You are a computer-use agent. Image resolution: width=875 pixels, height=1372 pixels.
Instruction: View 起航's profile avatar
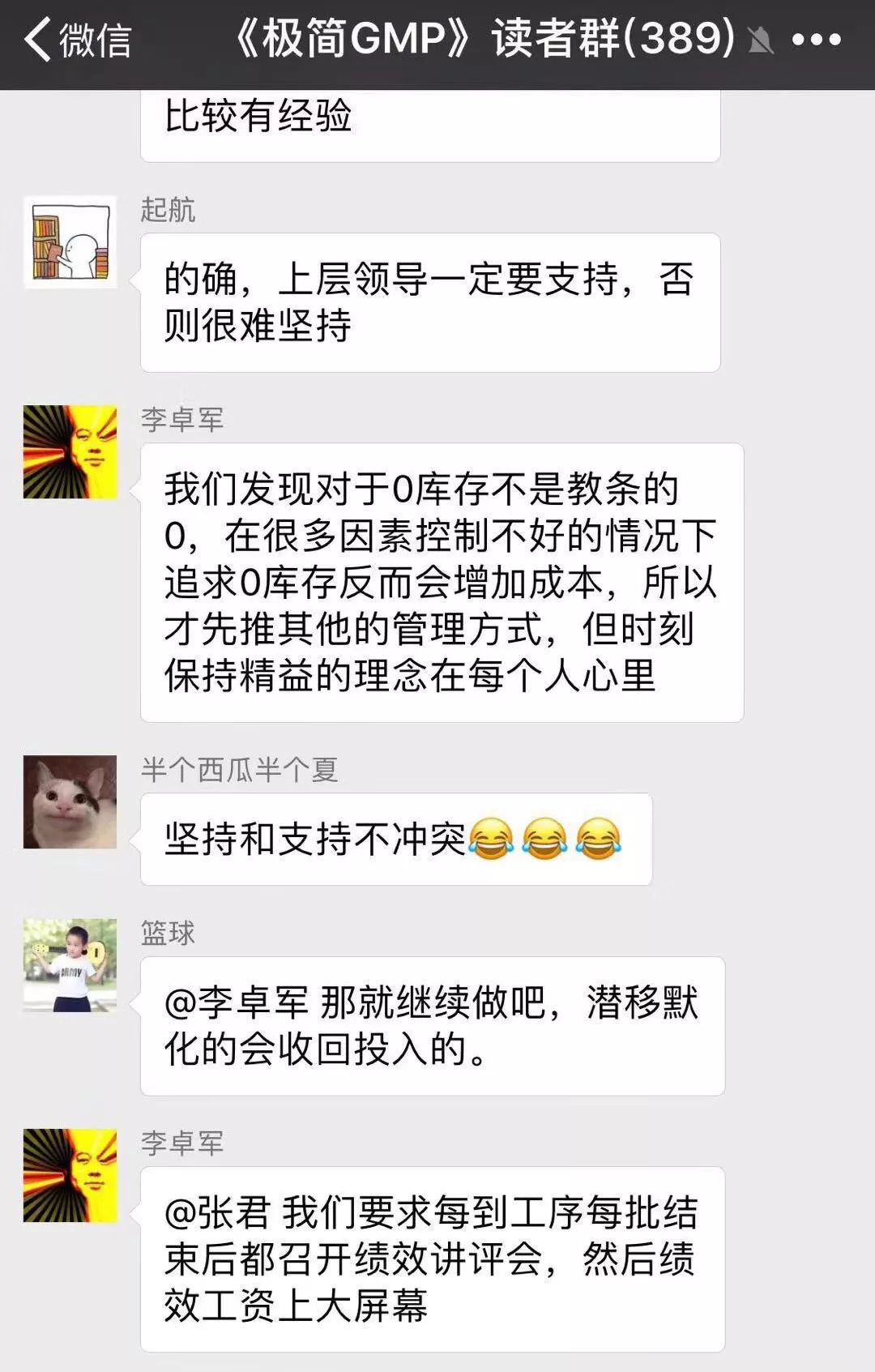pos(70,242)
